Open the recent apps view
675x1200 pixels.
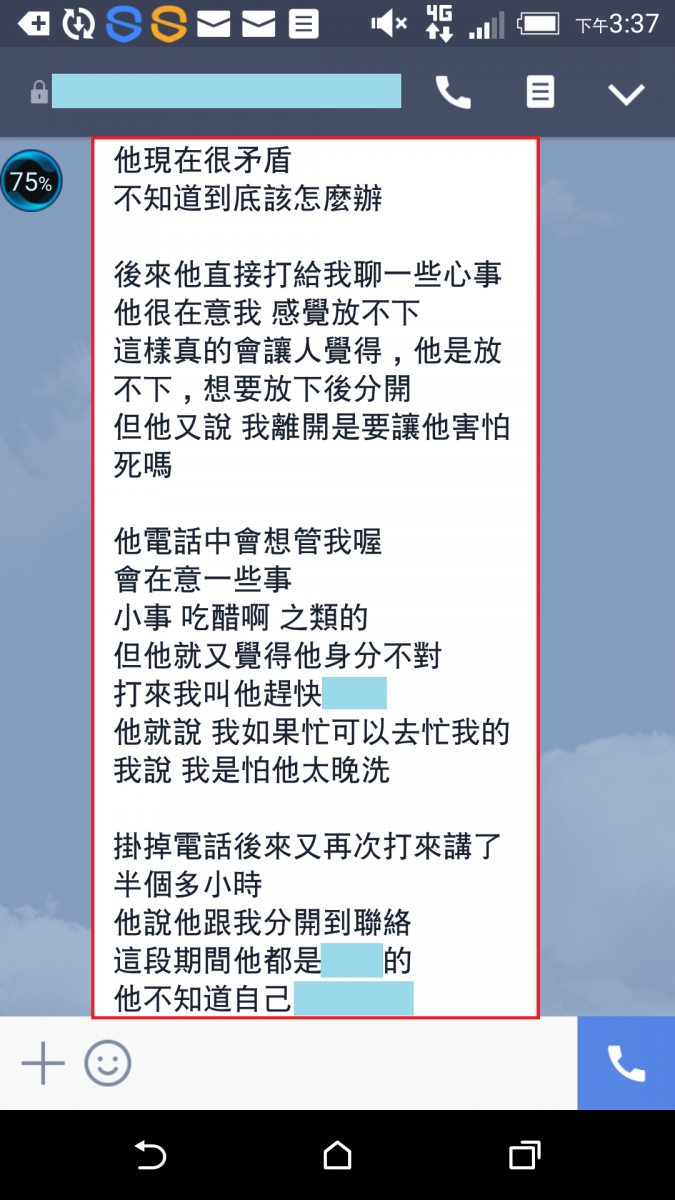[x=525, y=1155]
